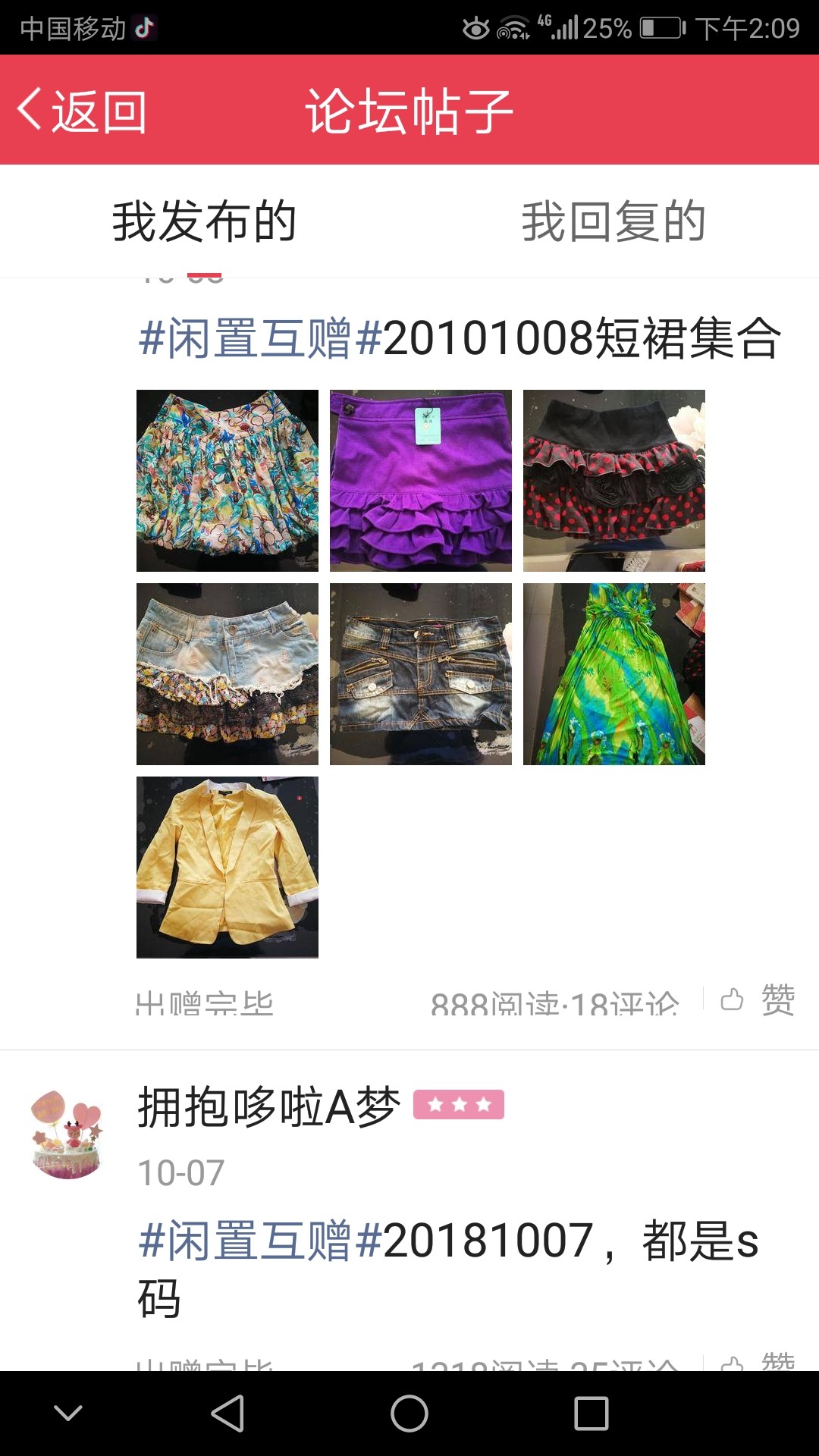Open the dark denim mini skirt photo
This screenshot has width=819, height=1456.
click(x=421, y=674)
